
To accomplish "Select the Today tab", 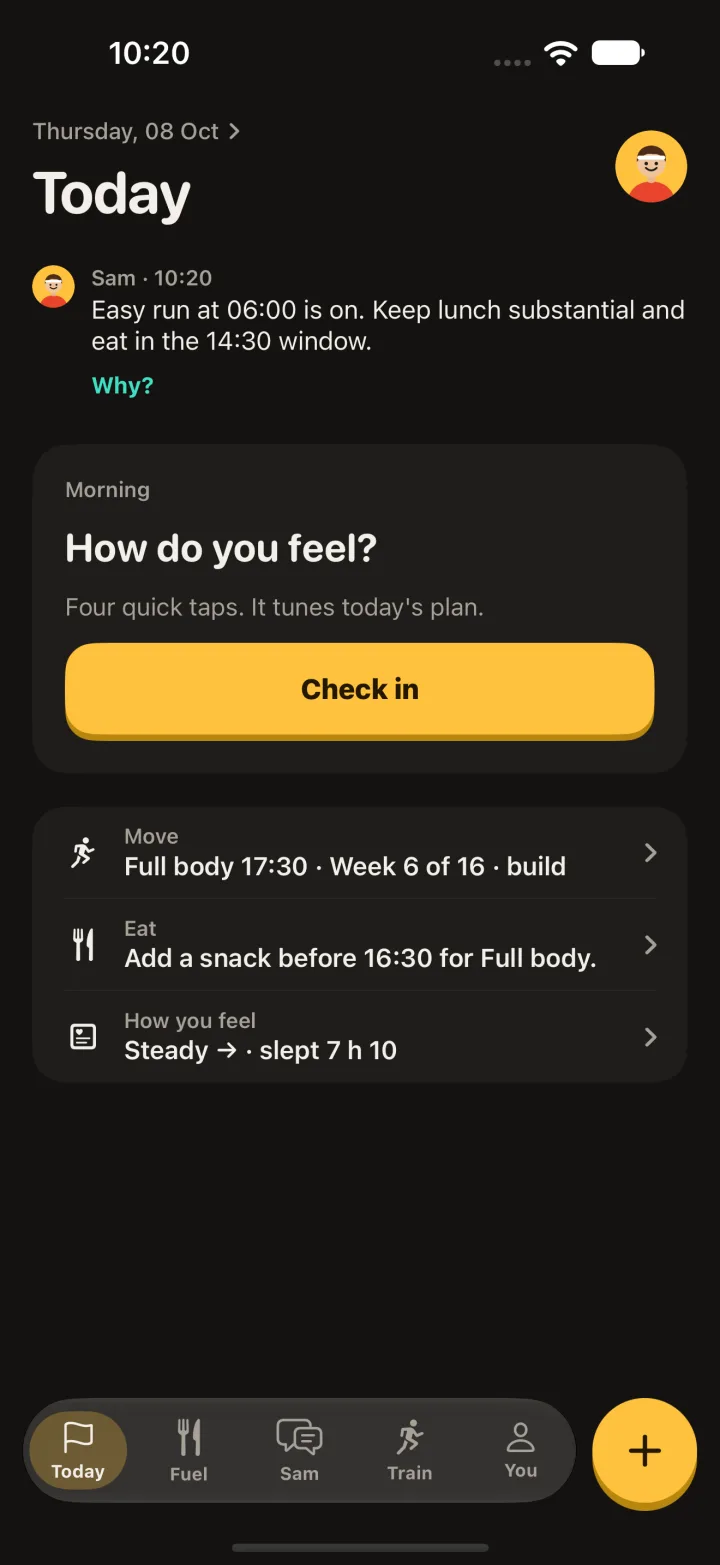I will [x=78, y=1450].
